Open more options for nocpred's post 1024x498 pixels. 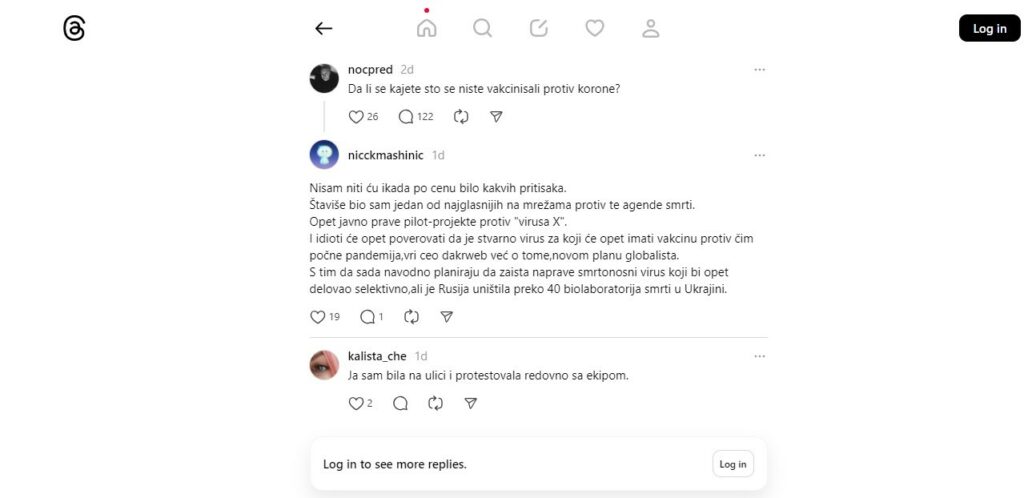point(759,70)
